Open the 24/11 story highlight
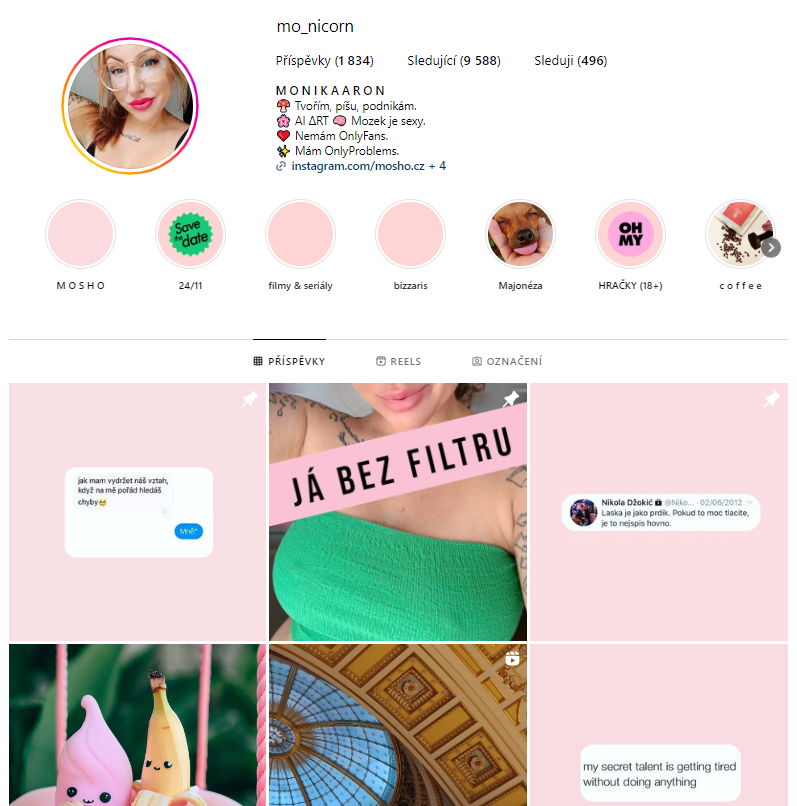Screen dimensions: 797x806 (x=190, y=234)
